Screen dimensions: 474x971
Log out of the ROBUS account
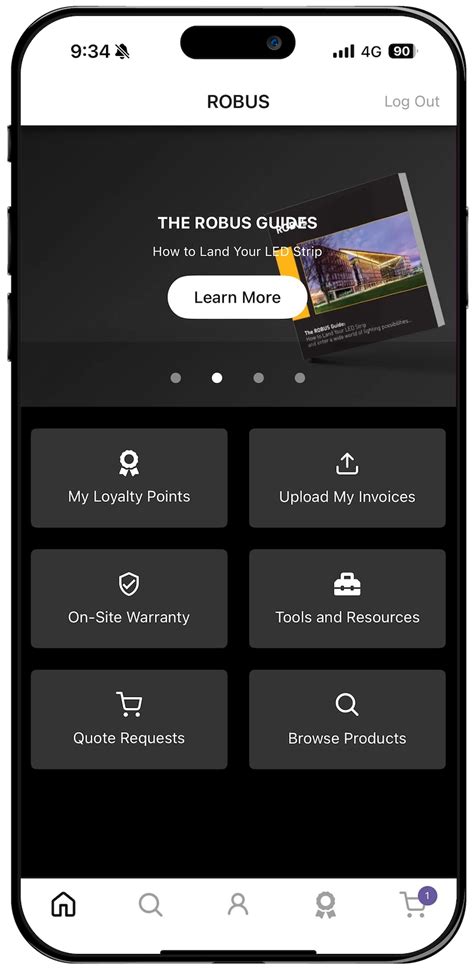pos(411,102)
